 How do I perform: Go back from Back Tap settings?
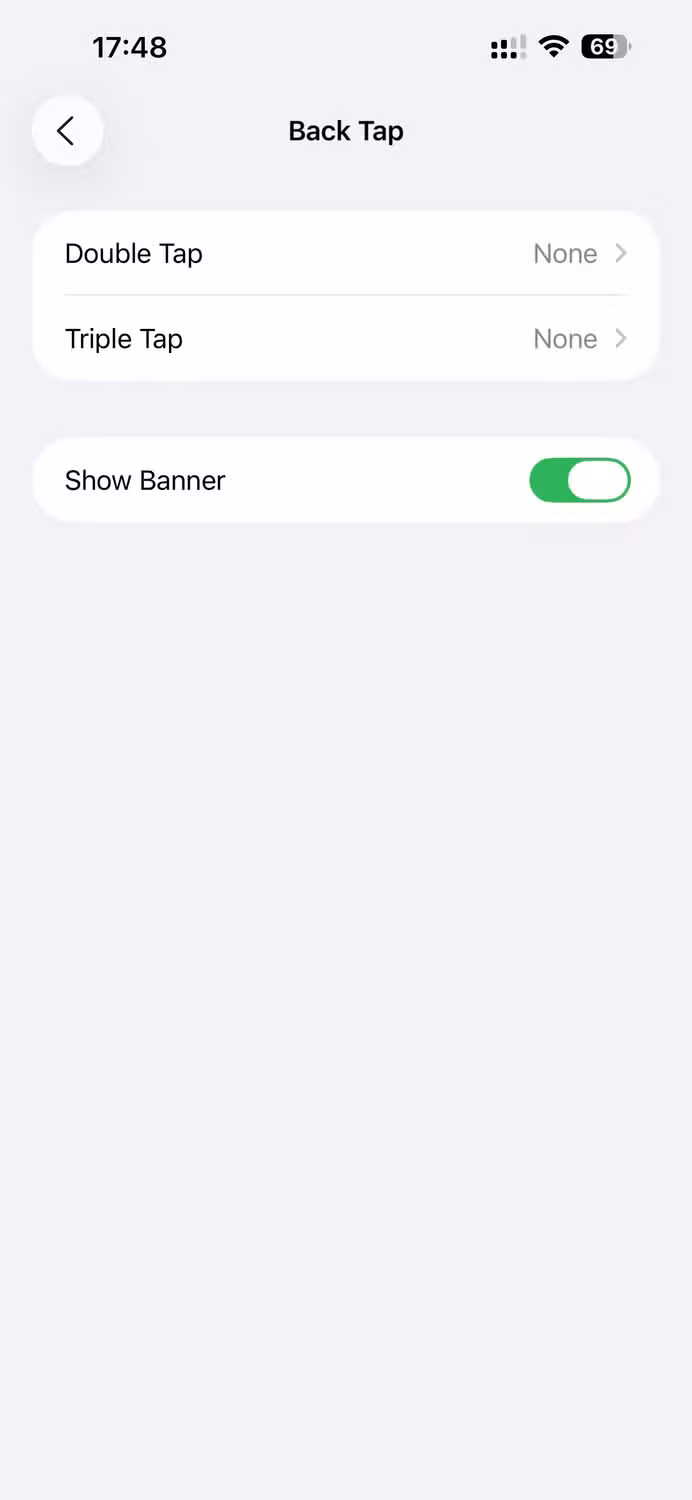67,131
